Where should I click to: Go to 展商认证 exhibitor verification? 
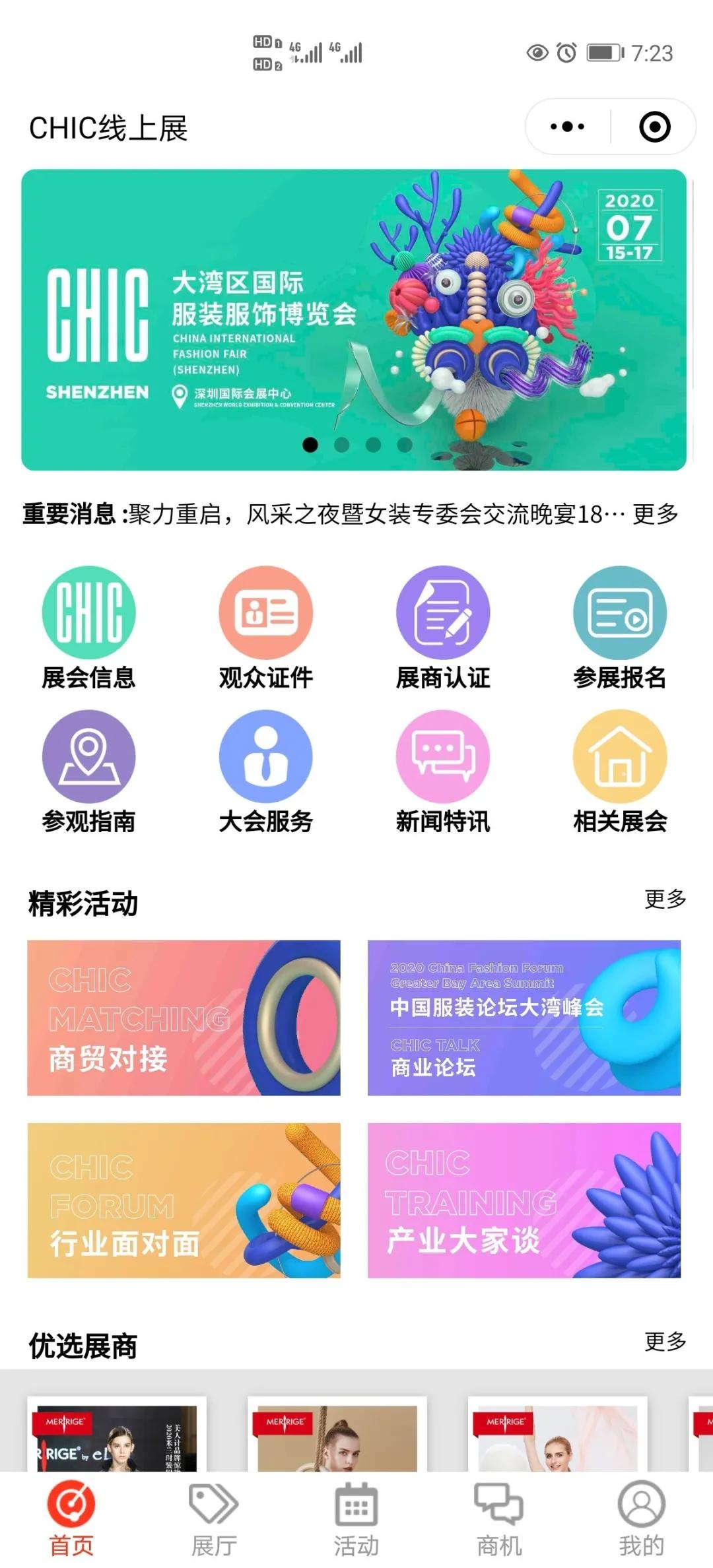click(x=443, y=627)
